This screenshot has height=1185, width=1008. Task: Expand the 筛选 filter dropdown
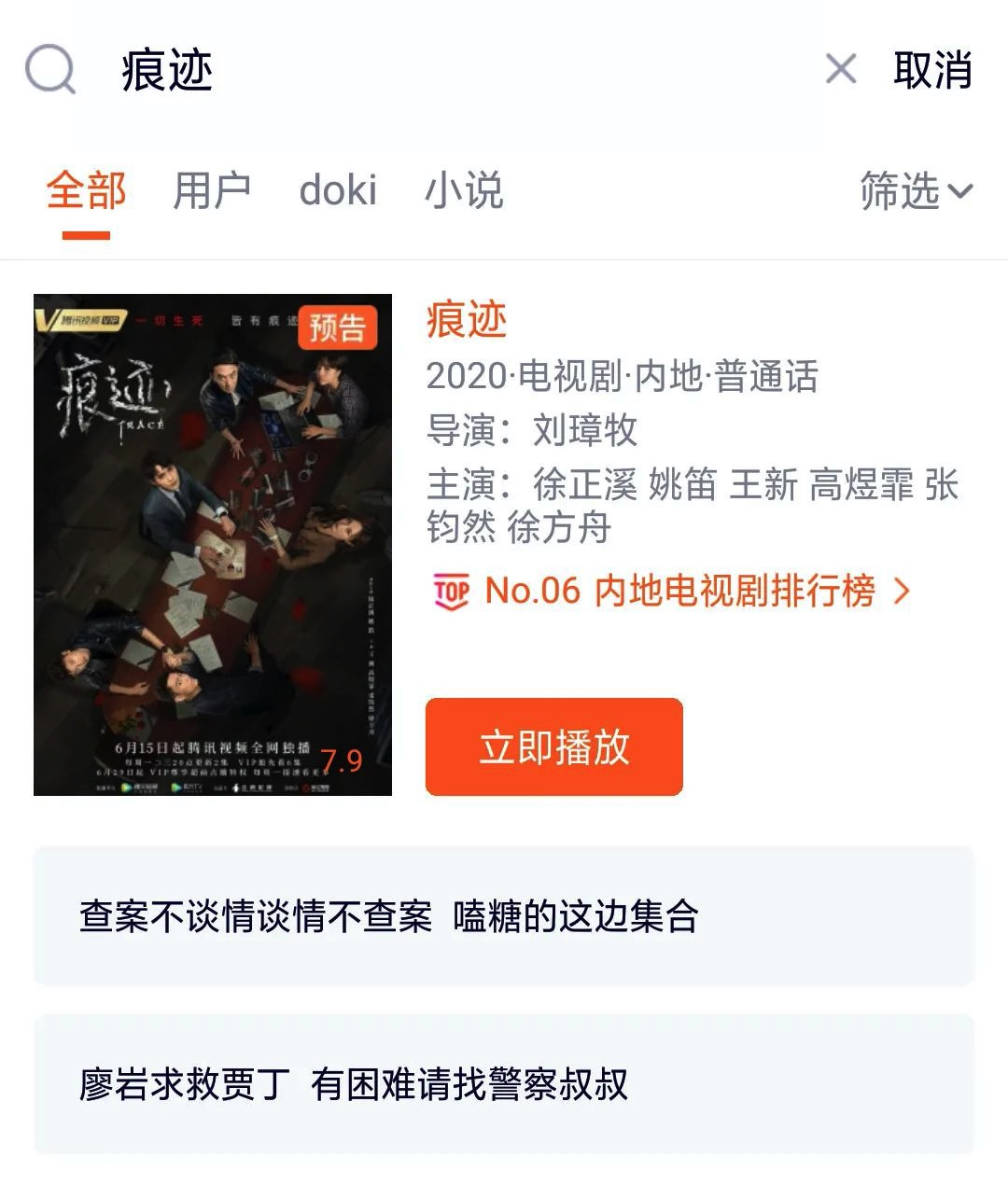click(915, 191)
